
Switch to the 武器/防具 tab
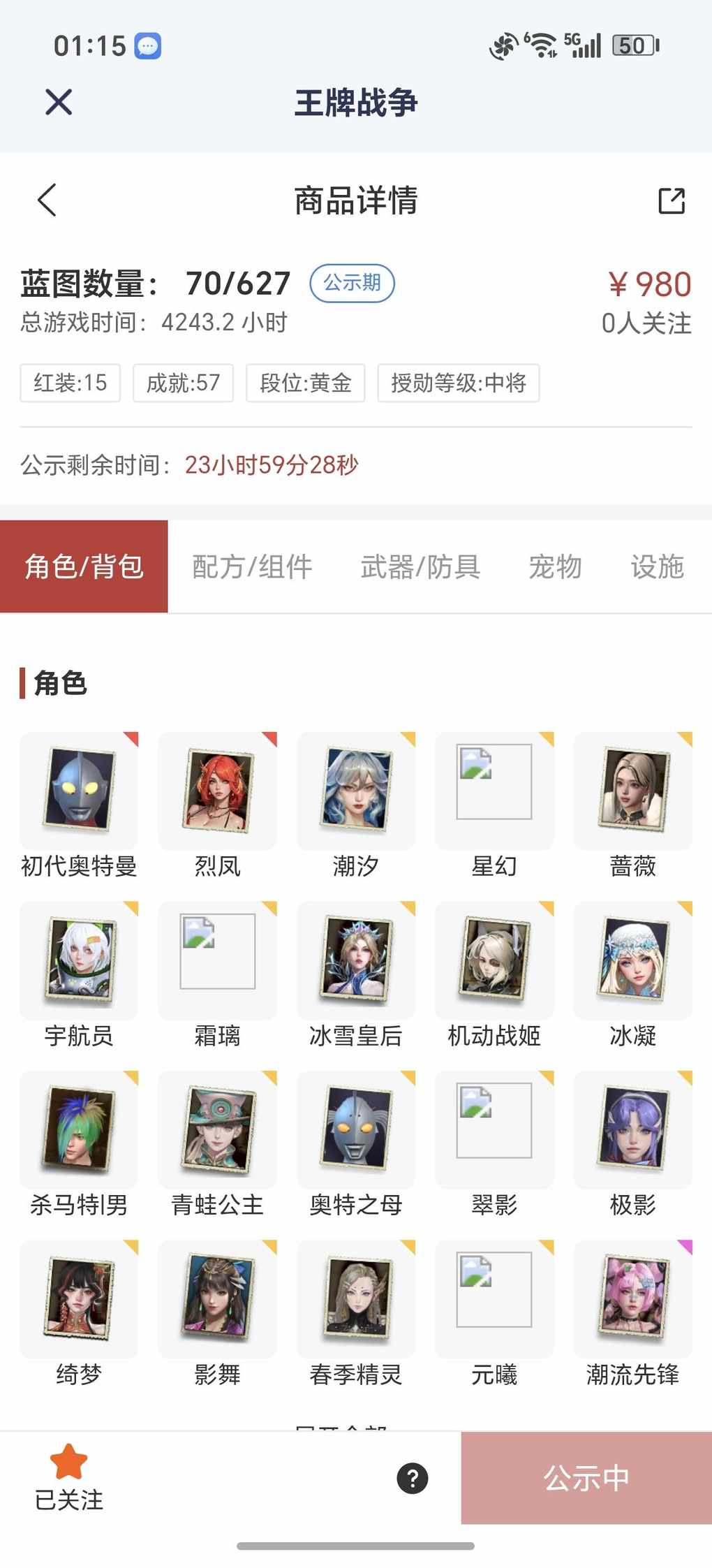(x=420, y=566)
